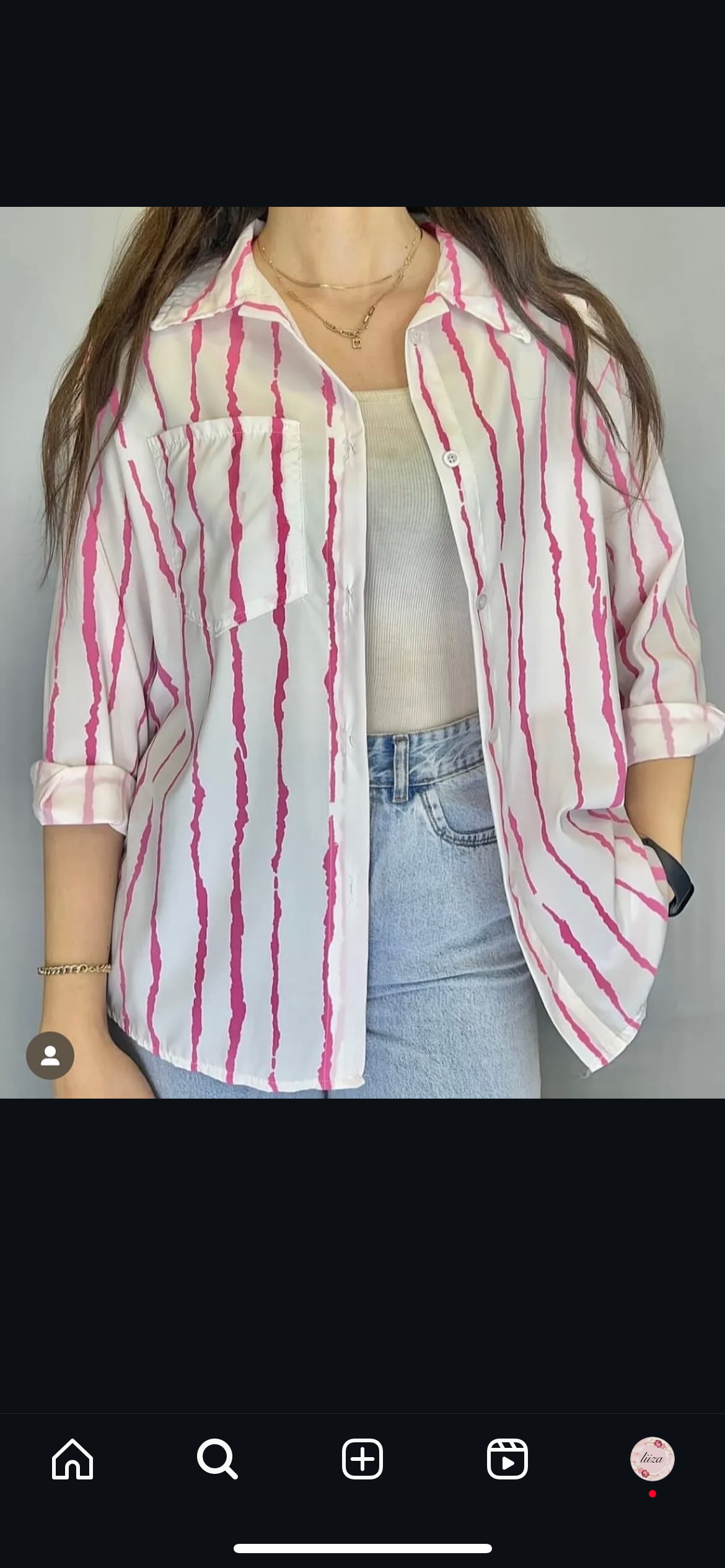Image resolution: width=725 pixels, height=1568 pixels.
Task: Show tagged people on the photo
Action: click(50, 1055)
